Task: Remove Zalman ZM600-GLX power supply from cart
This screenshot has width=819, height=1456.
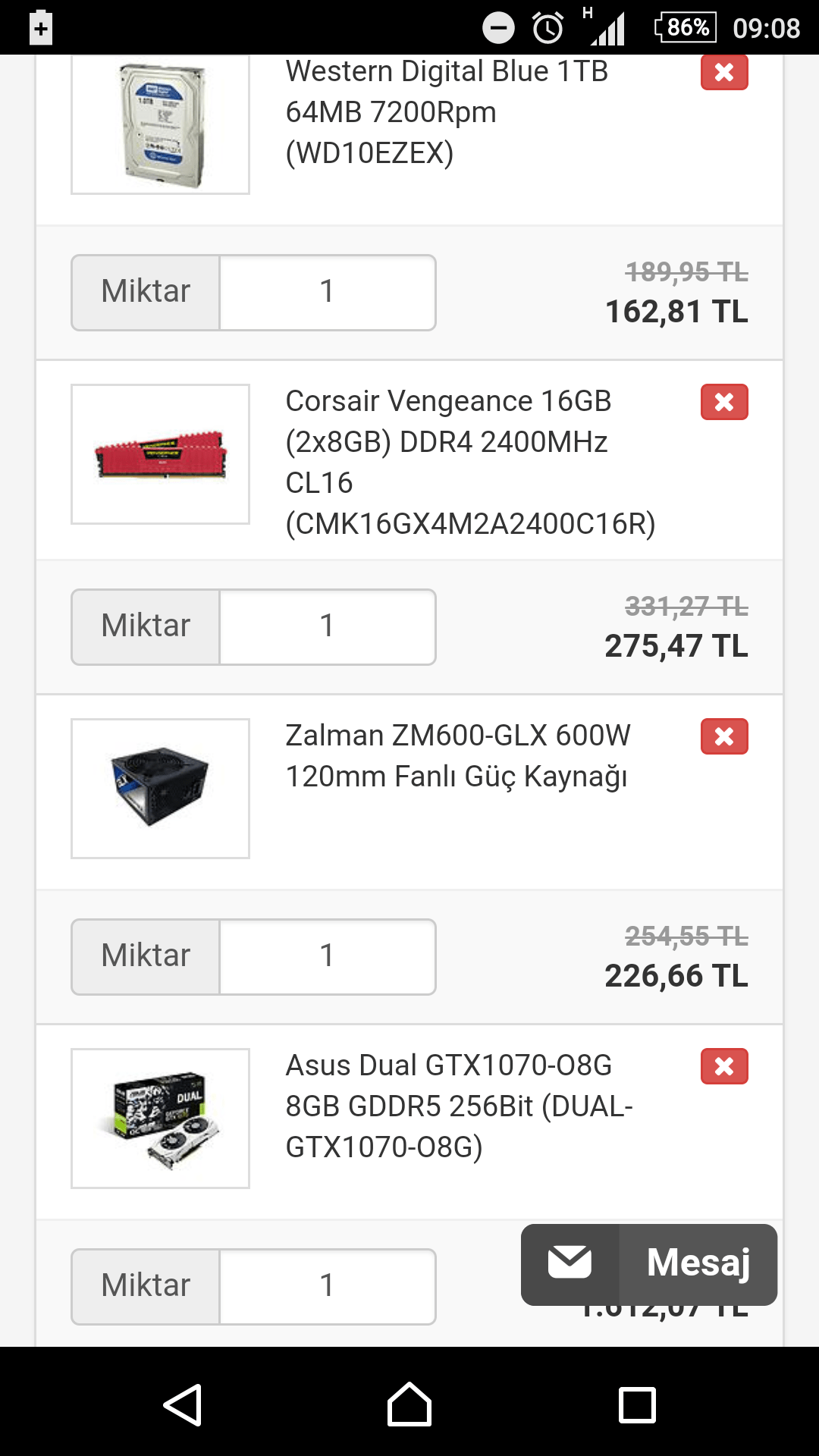Action: tap(724, 736)
